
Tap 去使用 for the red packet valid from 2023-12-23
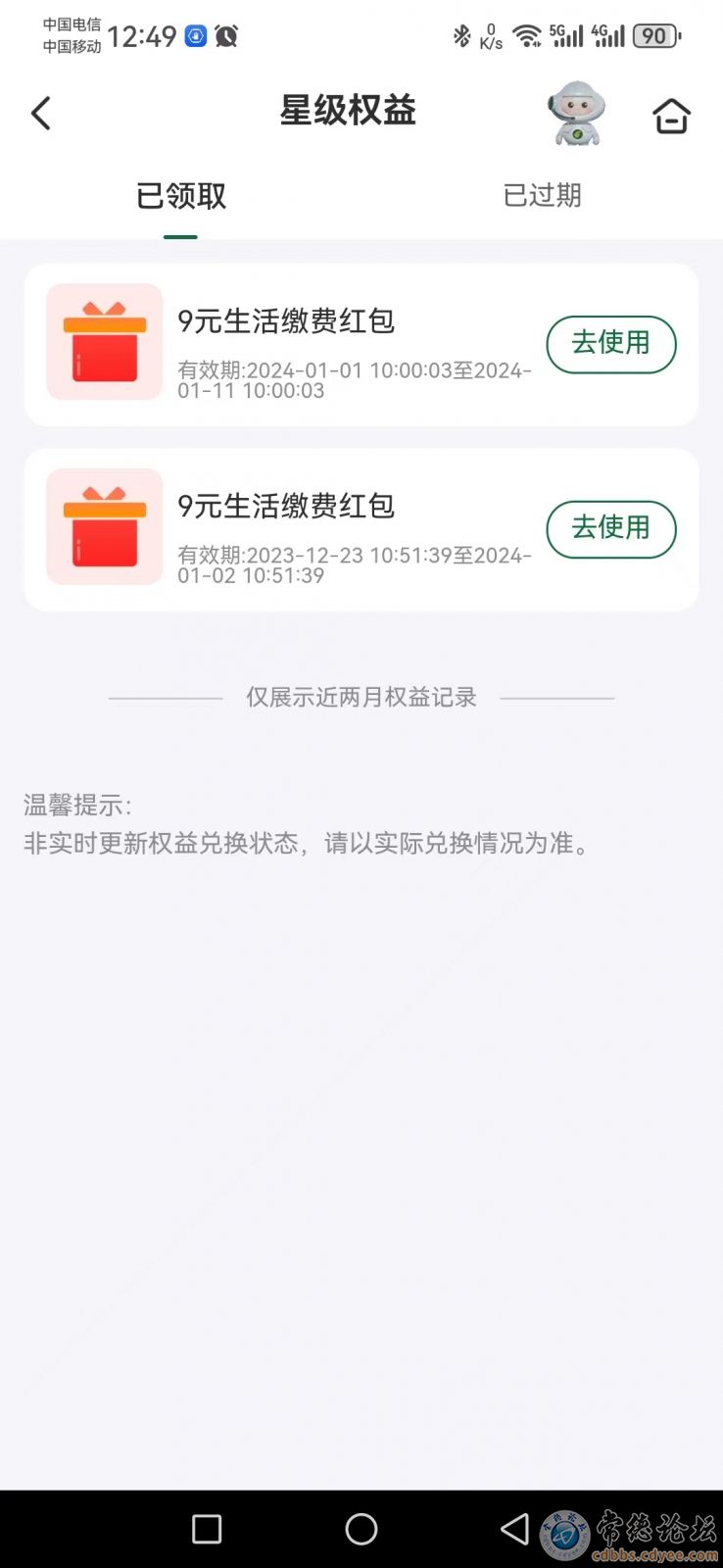[610, 529]
